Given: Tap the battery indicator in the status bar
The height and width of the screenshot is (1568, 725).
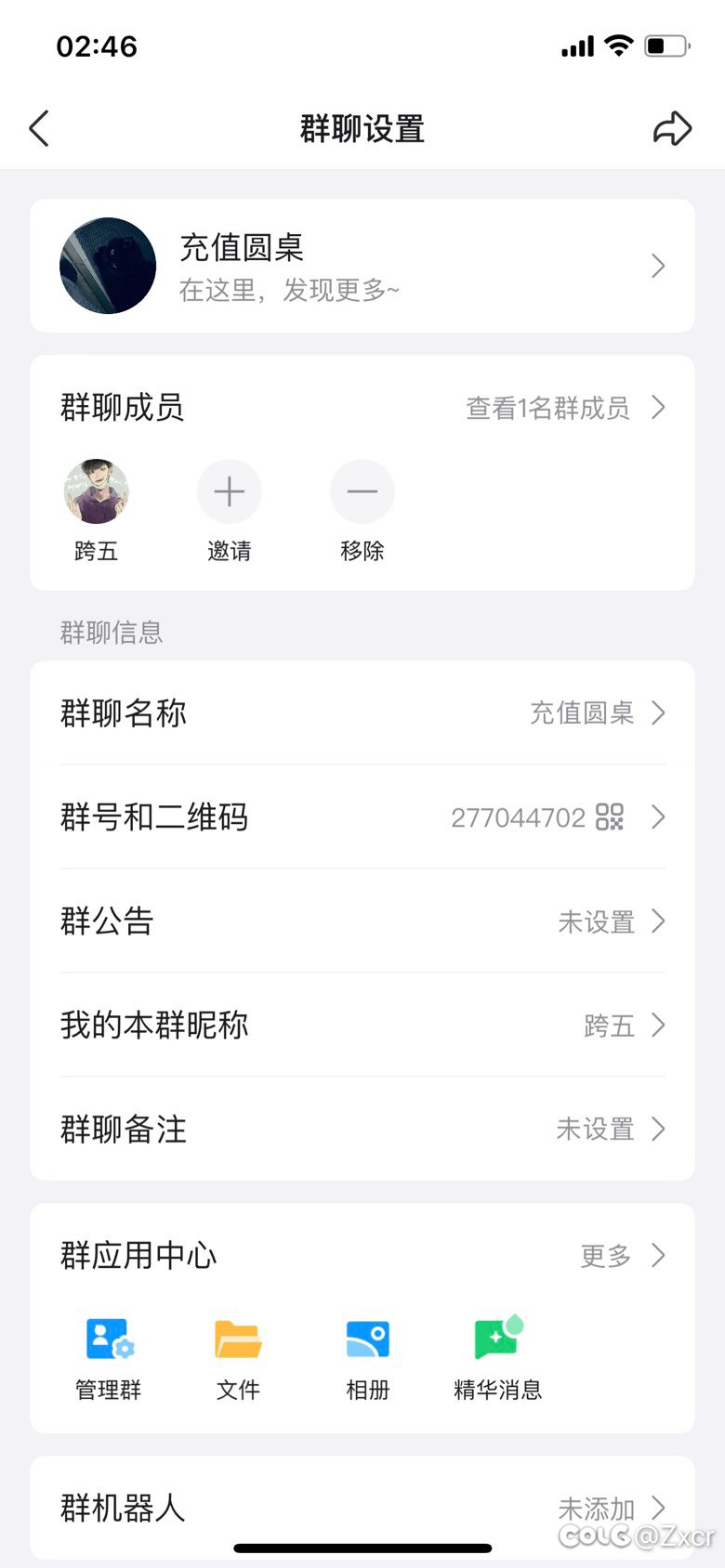Looking at the screenshot, I should 666,45.
